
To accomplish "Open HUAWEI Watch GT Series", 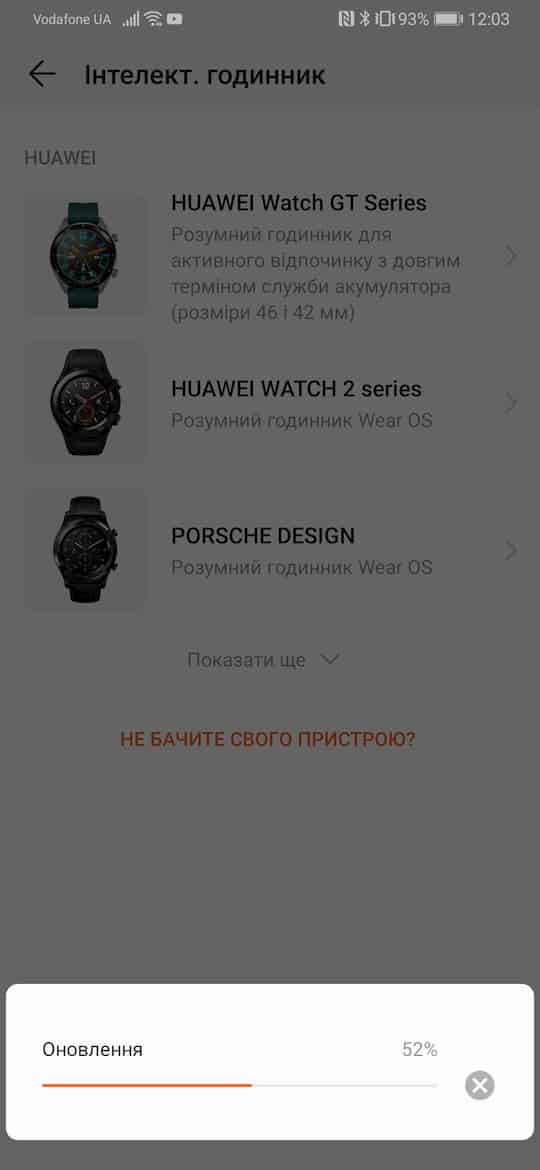I will [270, 256].
